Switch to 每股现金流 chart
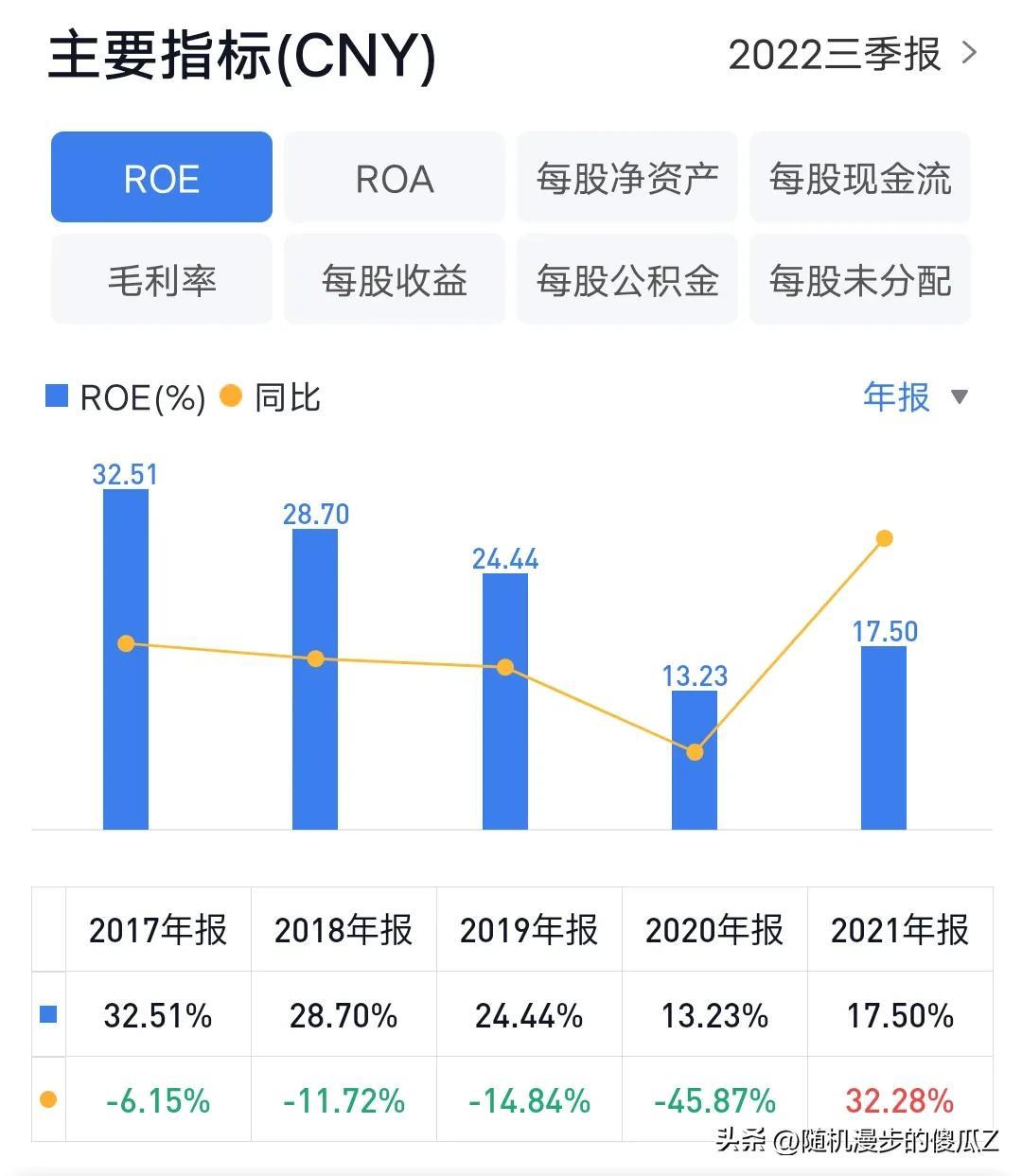Image resolution: width=1022 pixels, height=1176 pixels. tap(859, 178)
